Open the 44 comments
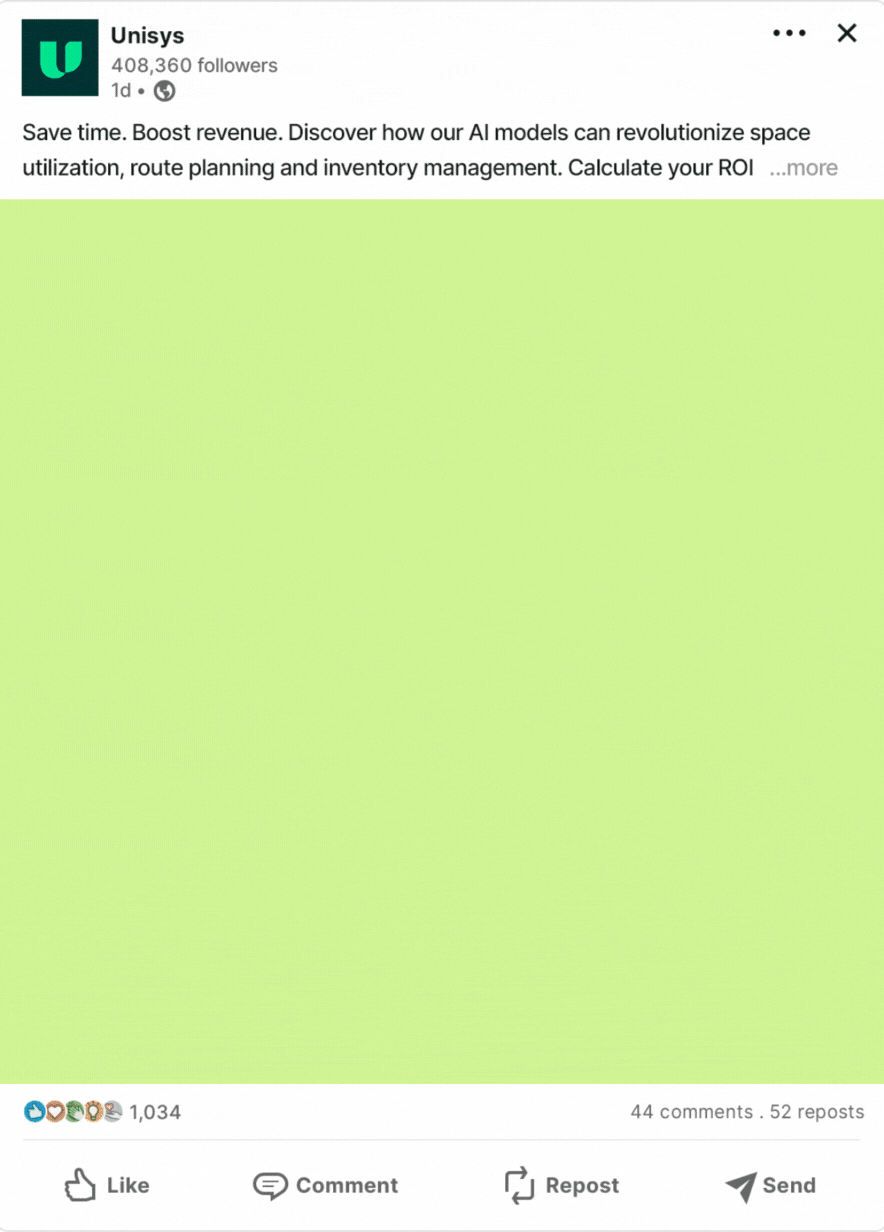 tap(691, 1112)
